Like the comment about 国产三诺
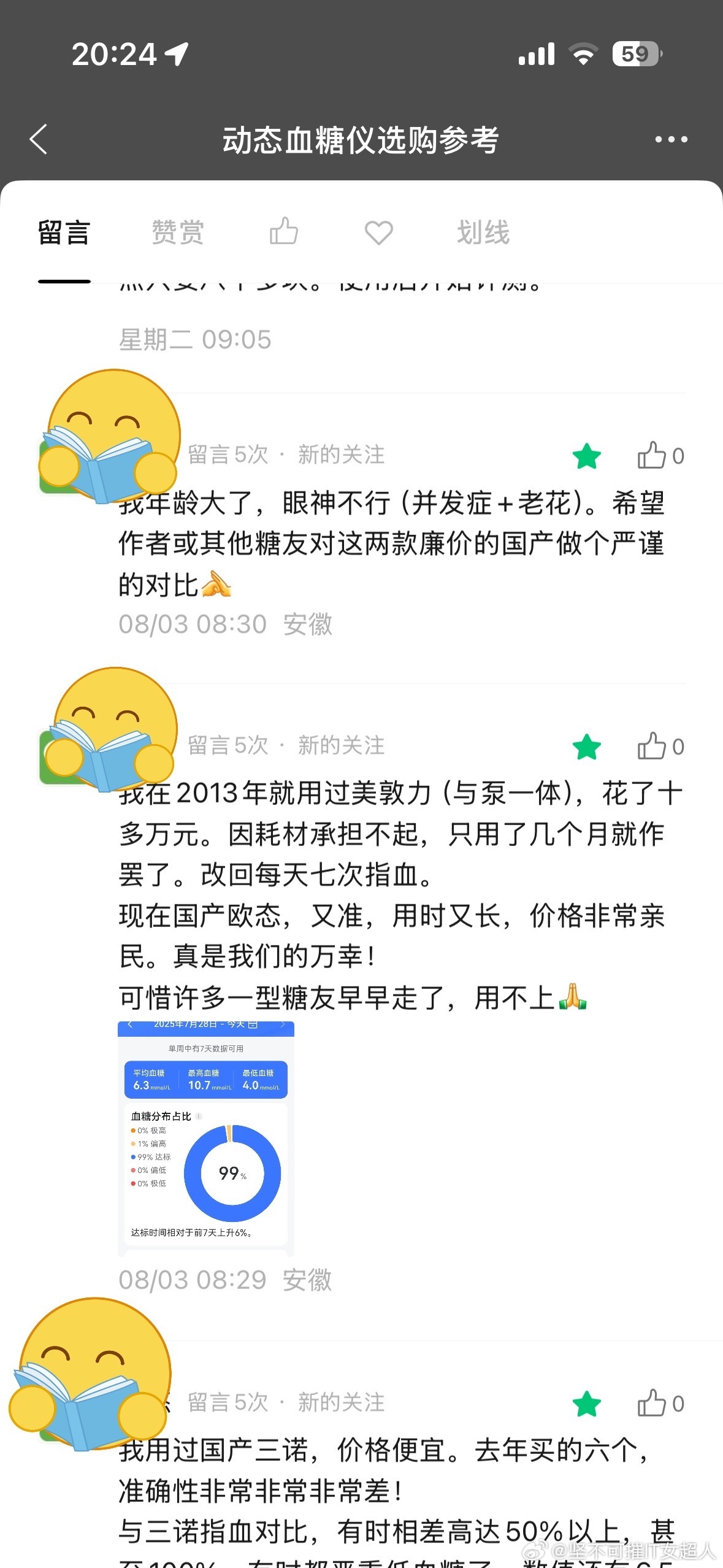Viewport: 723px width, 1568px height. (x=660, y=1404)
